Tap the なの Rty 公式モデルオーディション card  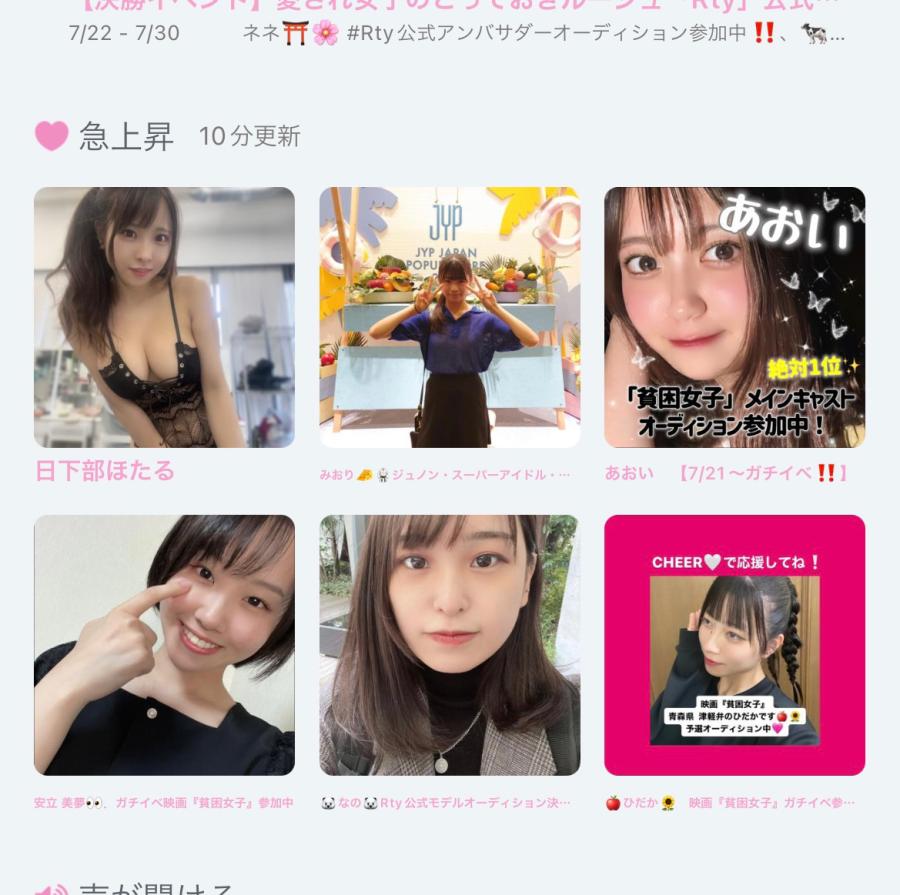449,645
